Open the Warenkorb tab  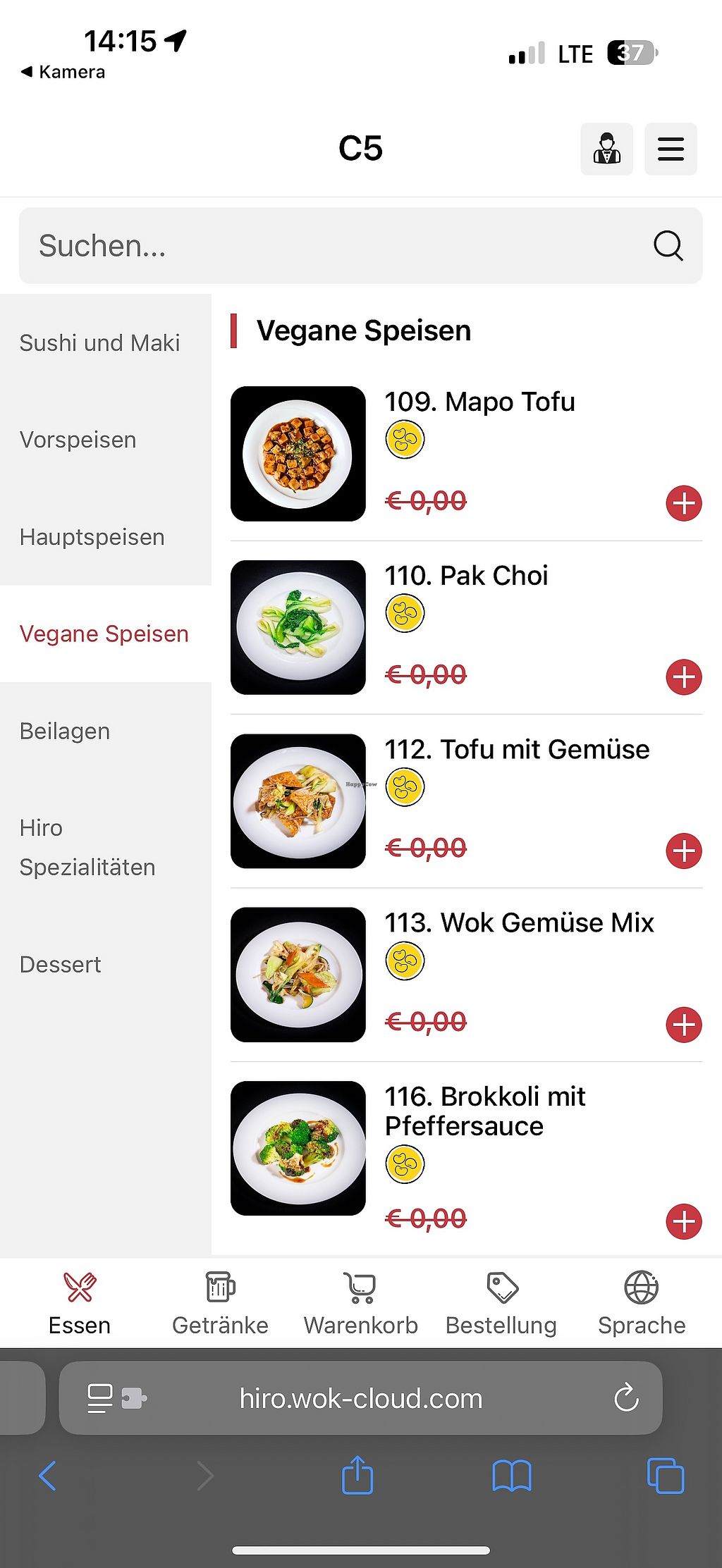tap(360, 1304)
